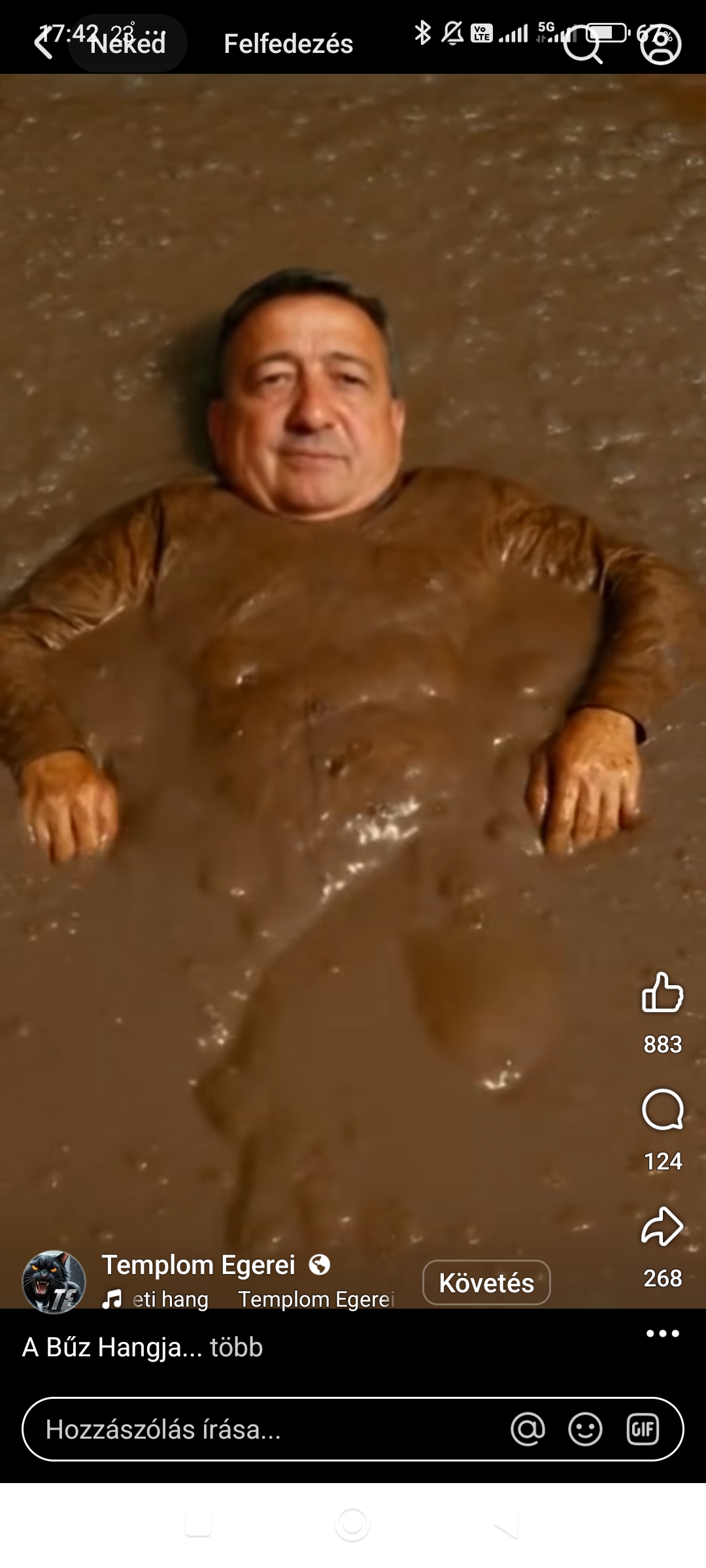Tap the Hozzászólás írása comment field
Image resolution: width=706 pixels, height=1568 pixels.
[x=261, y=1429]
